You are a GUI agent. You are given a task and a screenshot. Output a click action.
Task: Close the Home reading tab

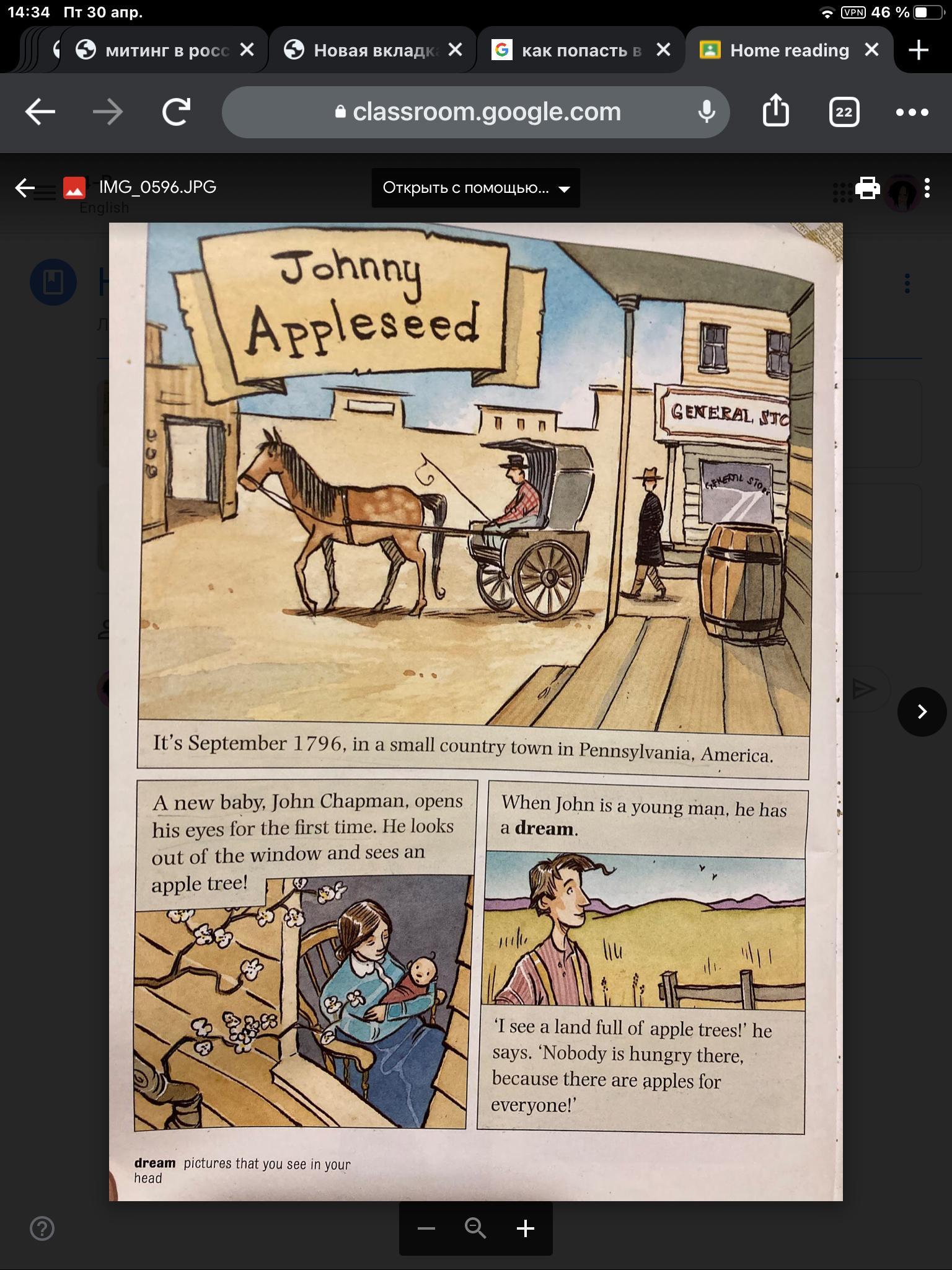tap(871, 50)
